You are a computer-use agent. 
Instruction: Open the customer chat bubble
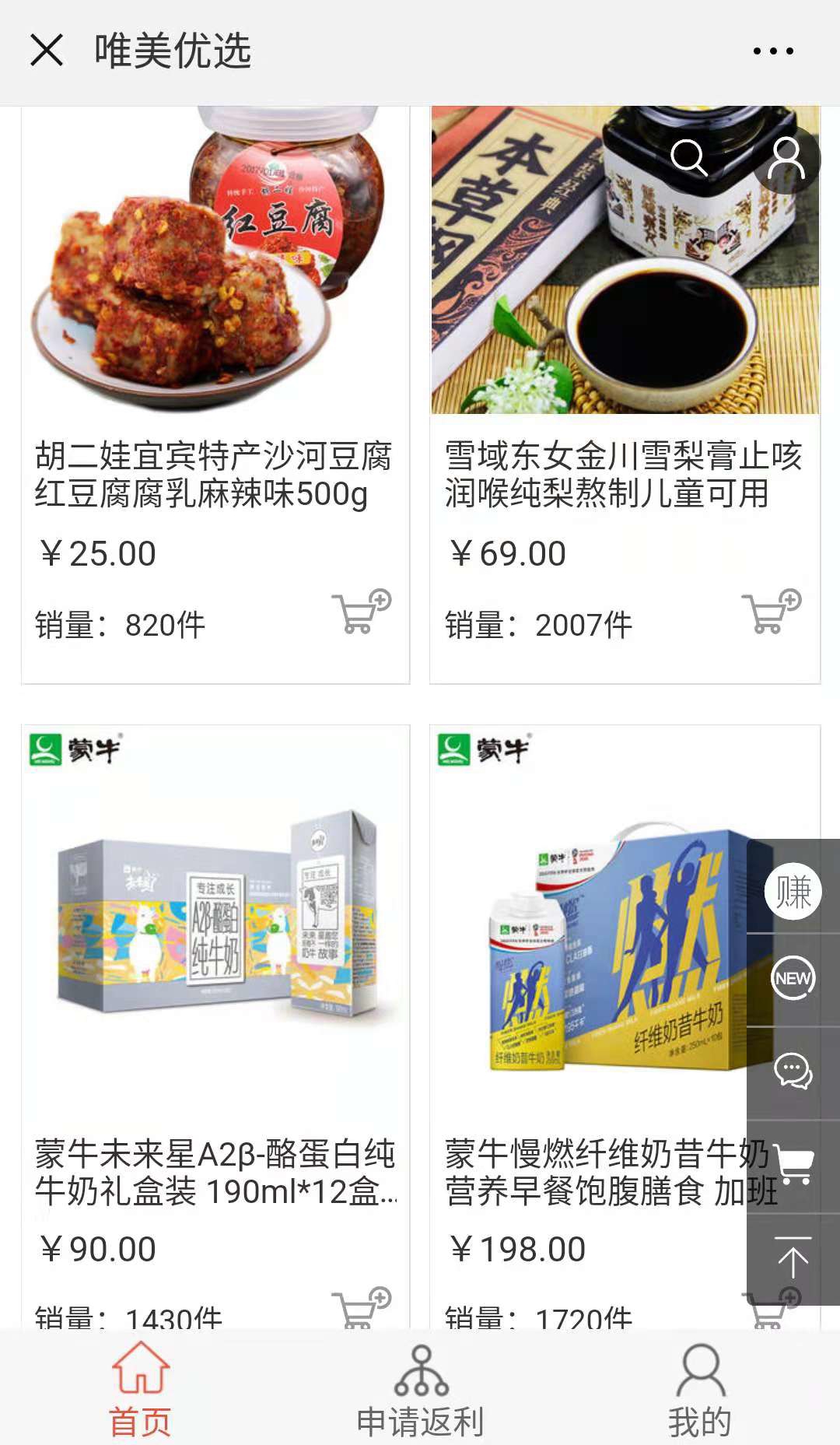793,1072
